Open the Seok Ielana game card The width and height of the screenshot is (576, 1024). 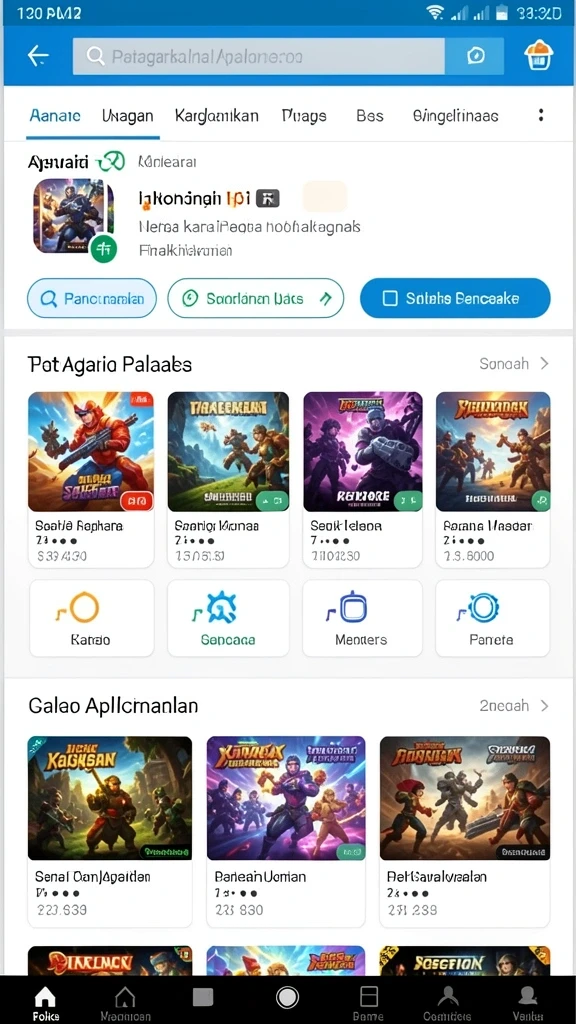362,479
